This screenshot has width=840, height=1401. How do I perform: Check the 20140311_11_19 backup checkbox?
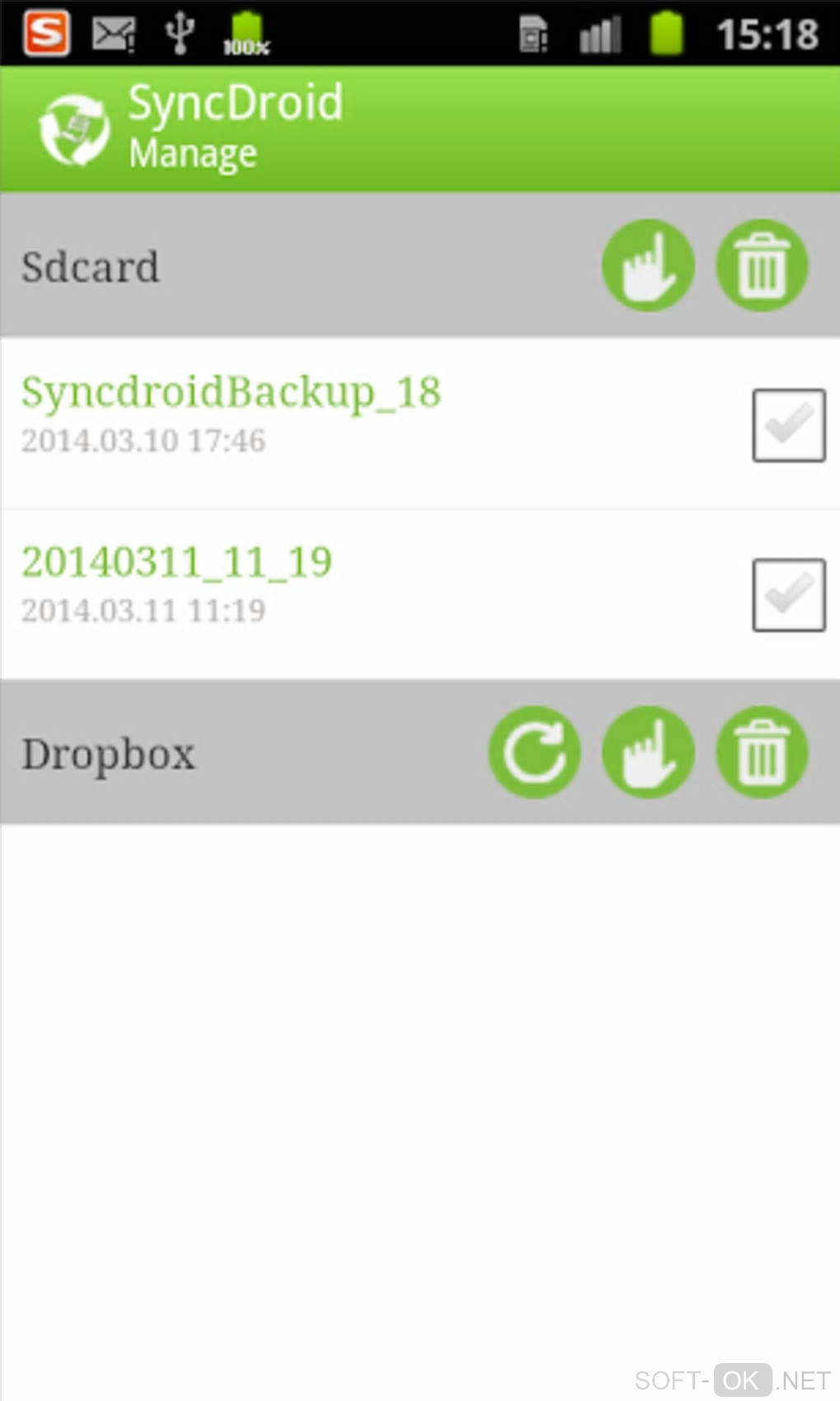tap(788, 595)
